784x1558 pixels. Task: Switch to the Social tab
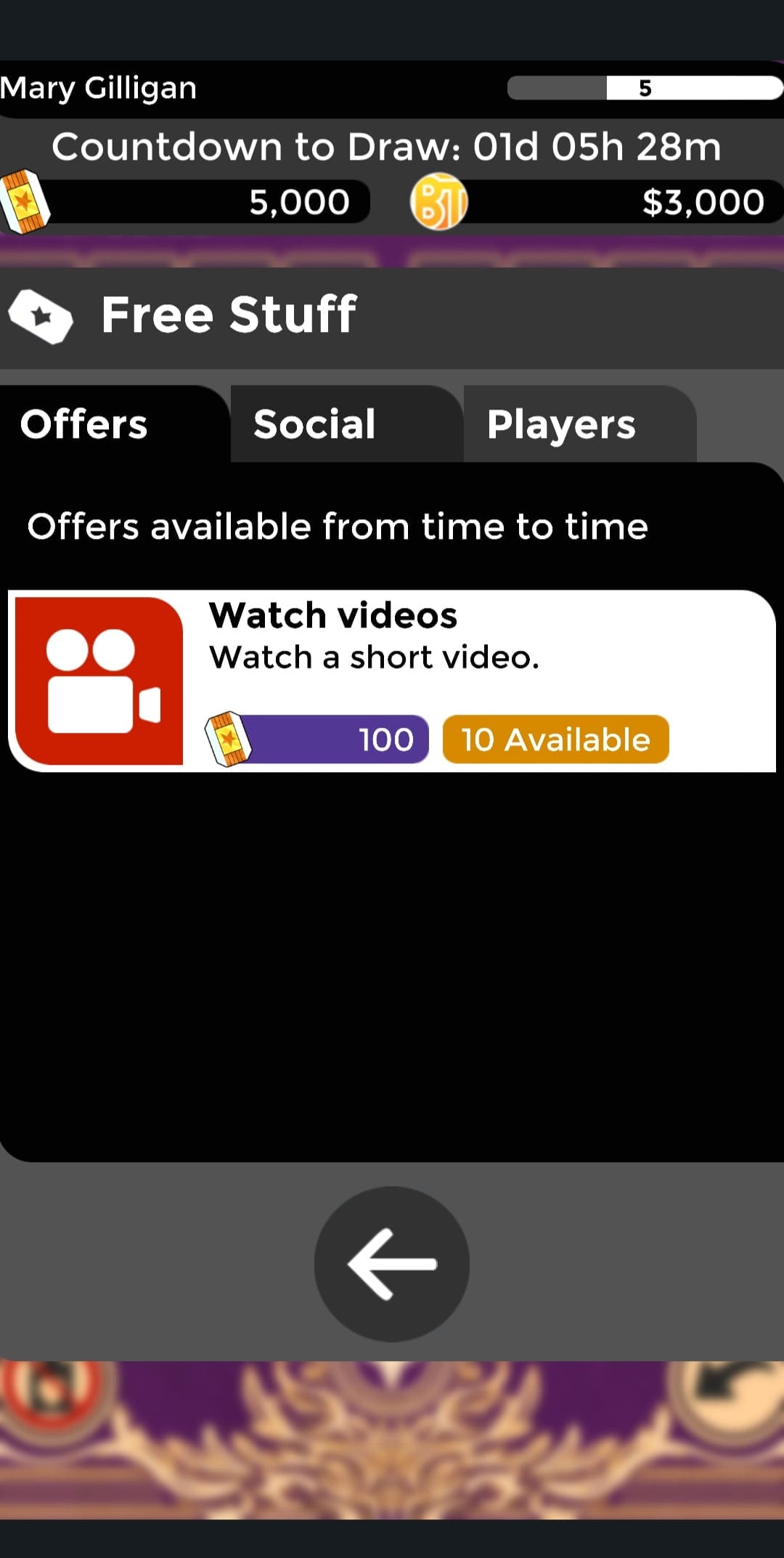click(346, 424)
